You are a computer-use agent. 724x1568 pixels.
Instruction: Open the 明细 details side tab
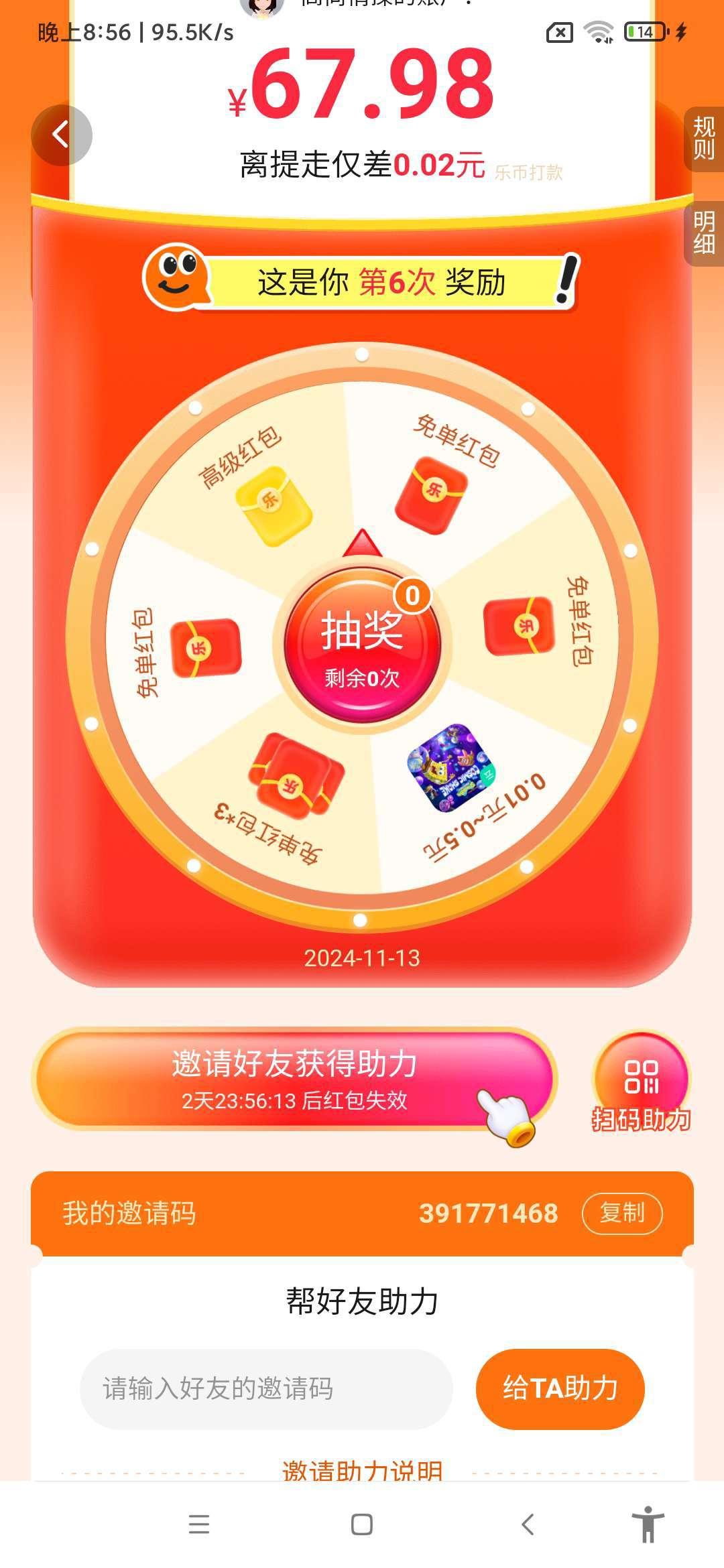click(x=704, y=233)
